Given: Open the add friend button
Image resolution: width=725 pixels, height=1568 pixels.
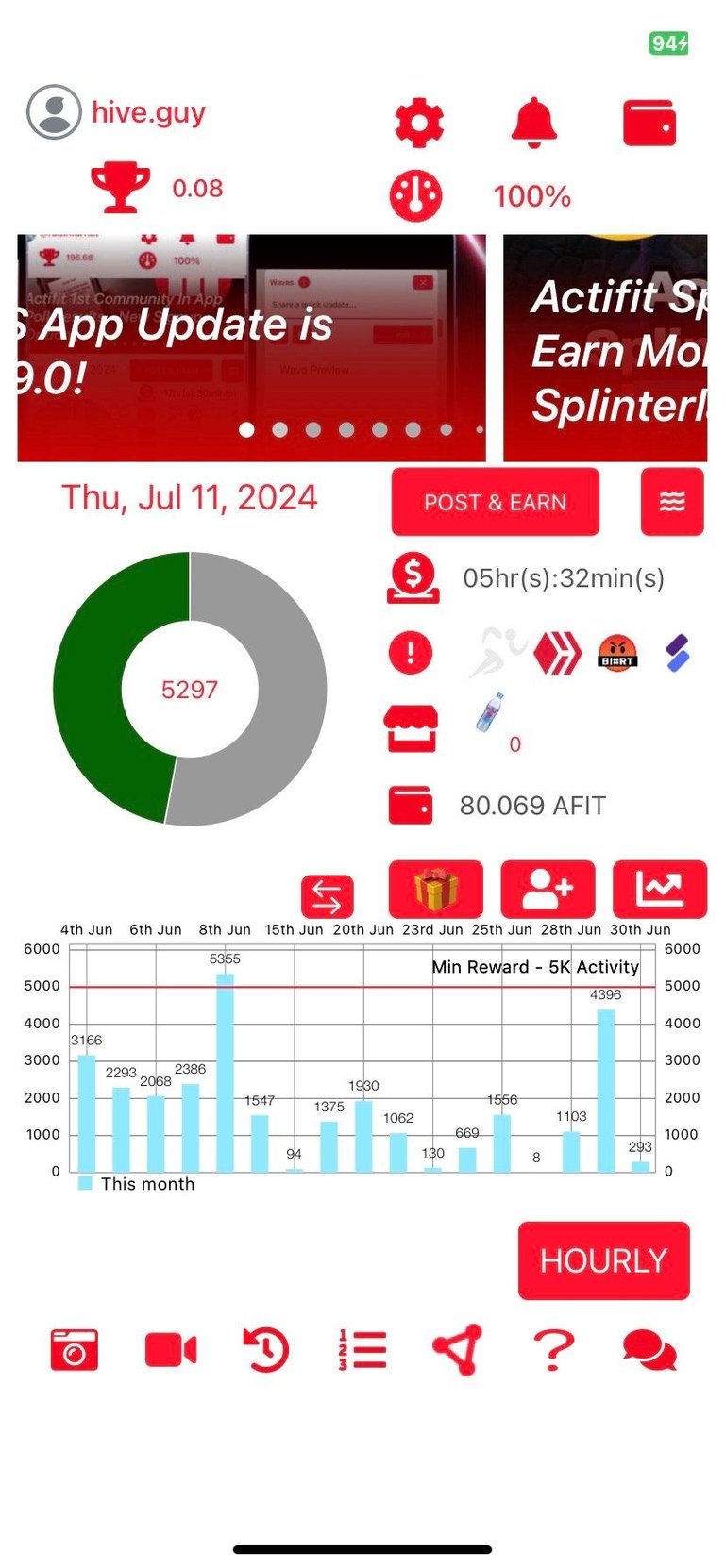Looking at the screenshot, I should click(548, 889).
